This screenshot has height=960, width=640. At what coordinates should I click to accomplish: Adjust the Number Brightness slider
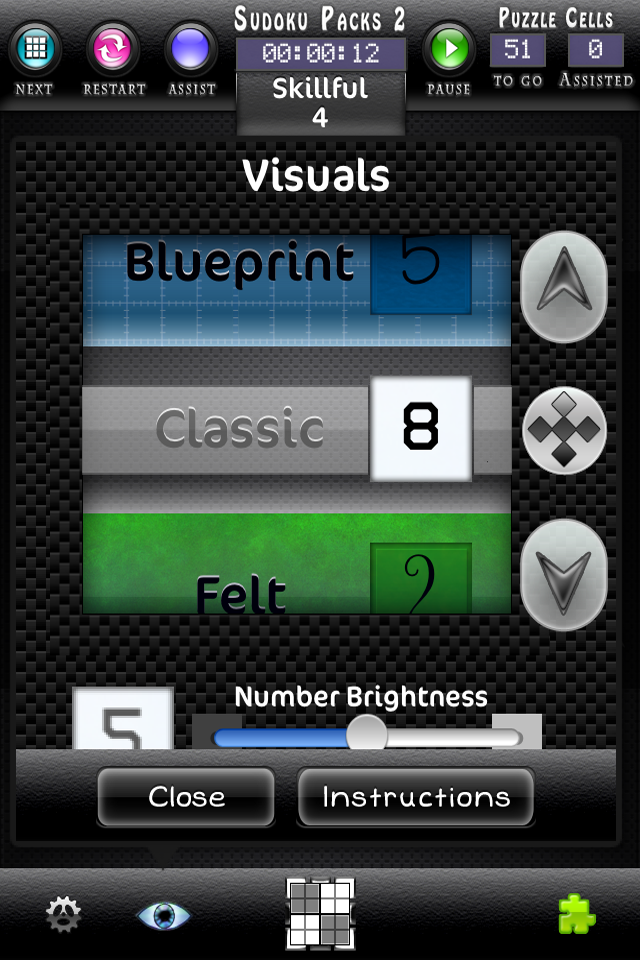(x=367, y=737)
